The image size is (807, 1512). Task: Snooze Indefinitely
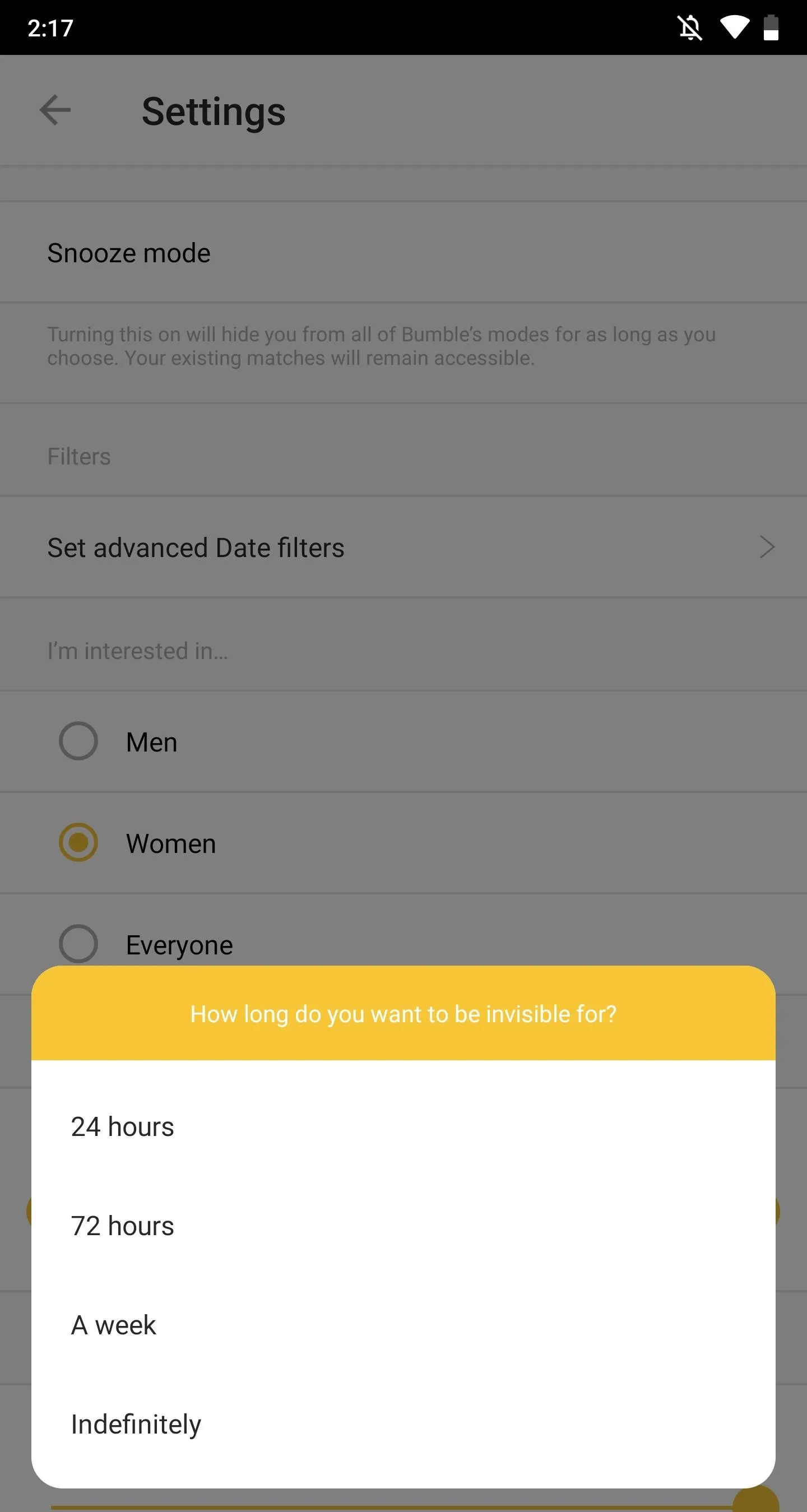coord(403,1425)
